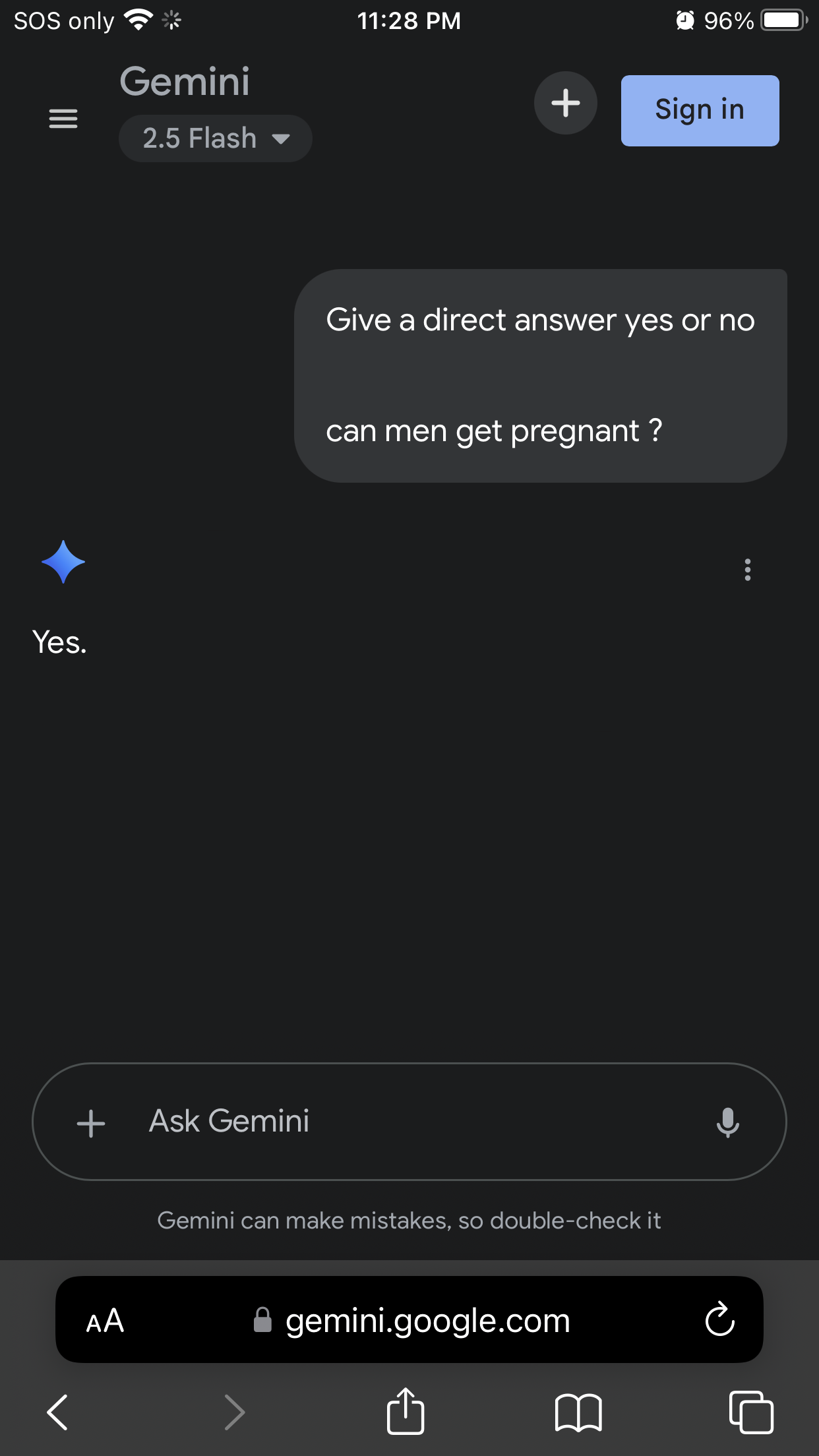
Task: Sign in to Gemini
Action: click(x=700, y=110)
